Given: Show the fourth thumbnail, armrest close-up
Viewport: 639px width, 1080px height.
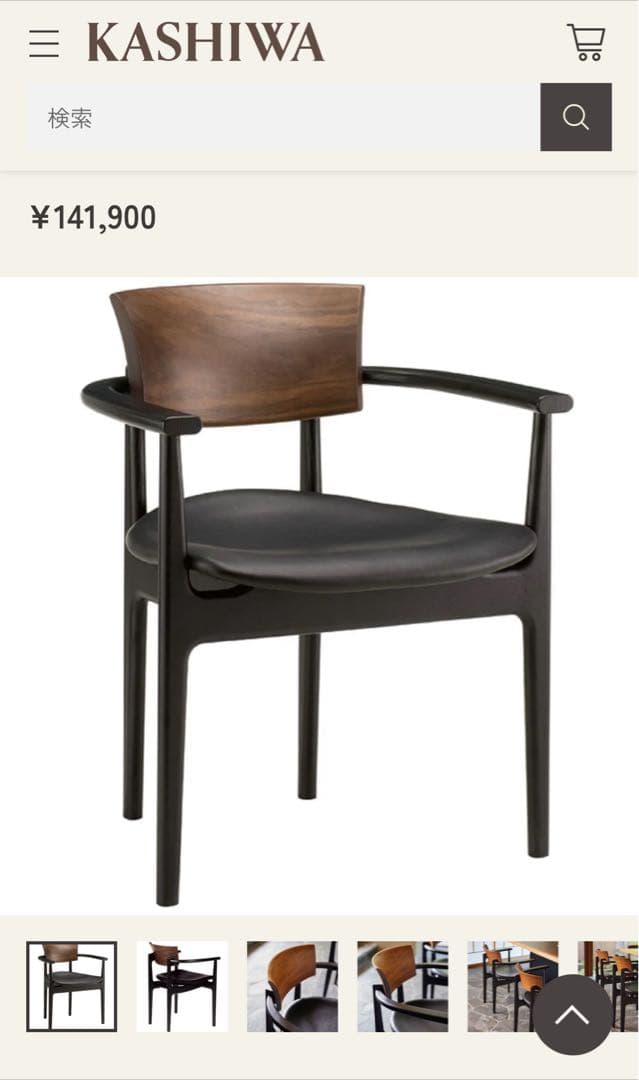Looking at the screenshot, I should pos(402,986).
